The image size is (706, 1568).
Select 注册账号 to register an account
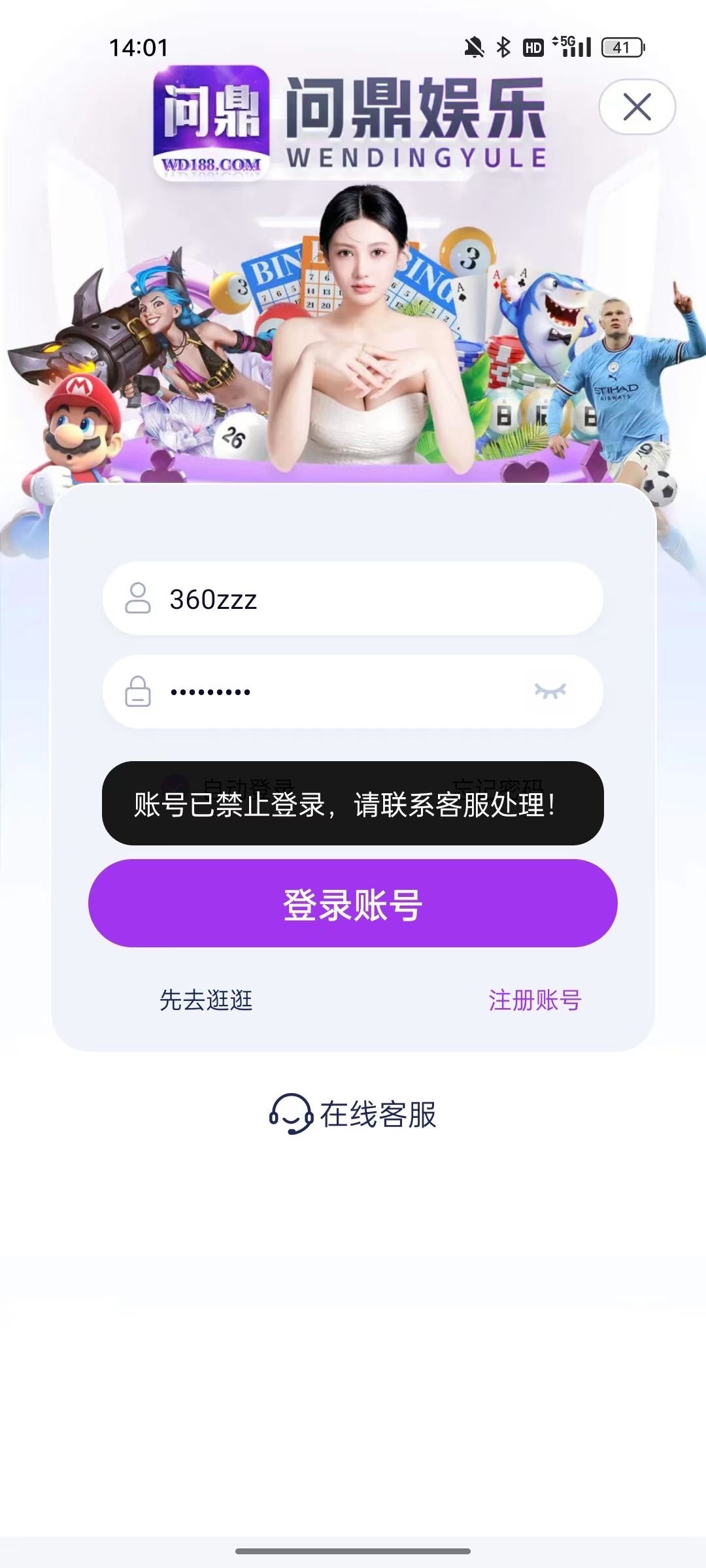coord(536,998)
